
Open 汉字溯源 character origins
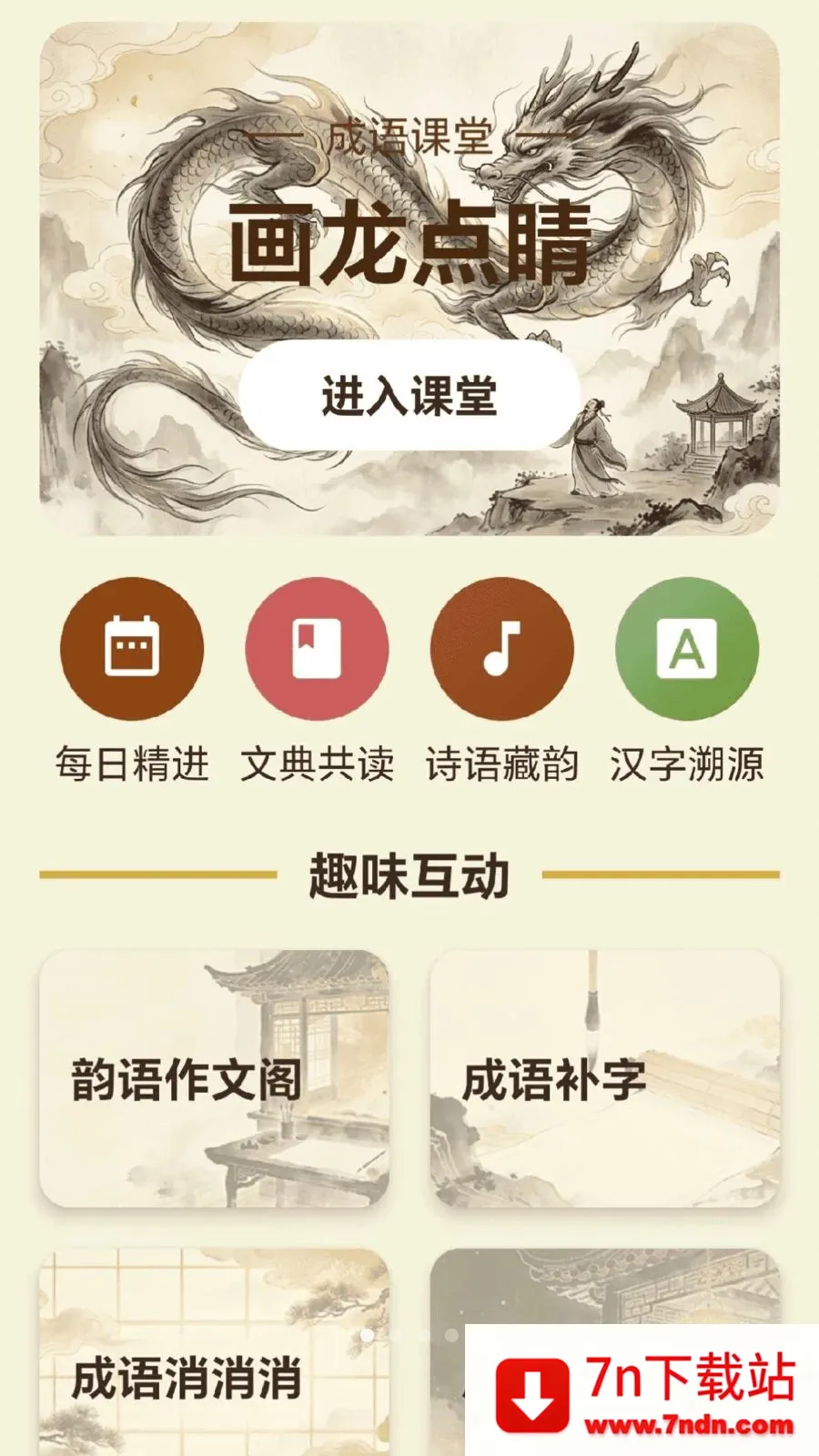pyautogui.click(x=687, y=649)
